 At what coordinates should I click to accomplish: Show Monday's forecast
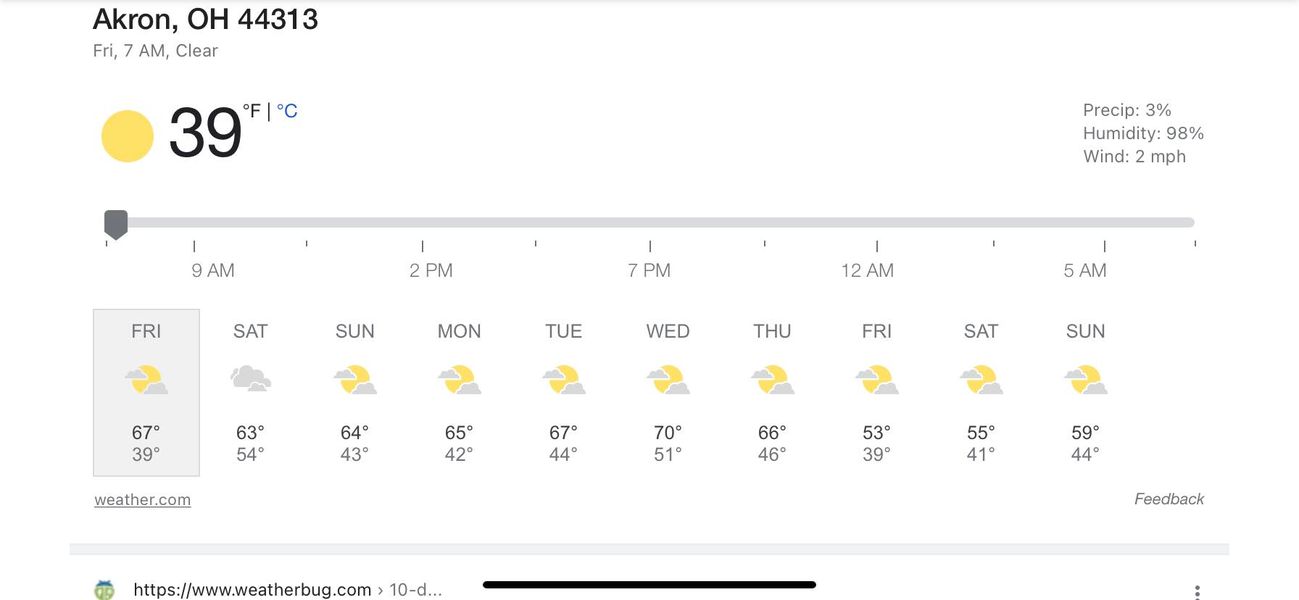point(459,392)
